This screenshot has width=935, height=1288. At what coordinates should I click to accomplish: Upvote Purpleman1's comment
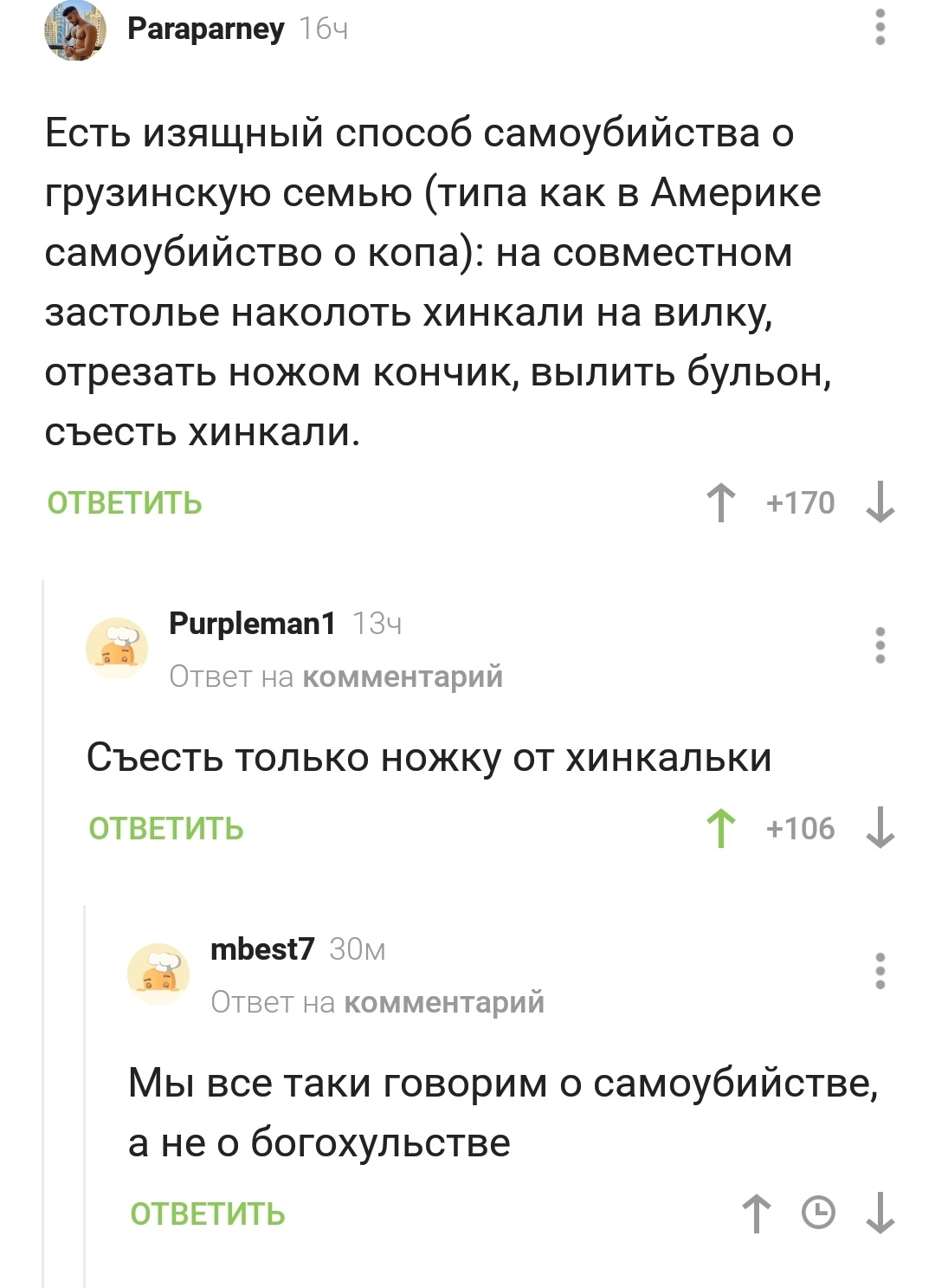[720, 829]
